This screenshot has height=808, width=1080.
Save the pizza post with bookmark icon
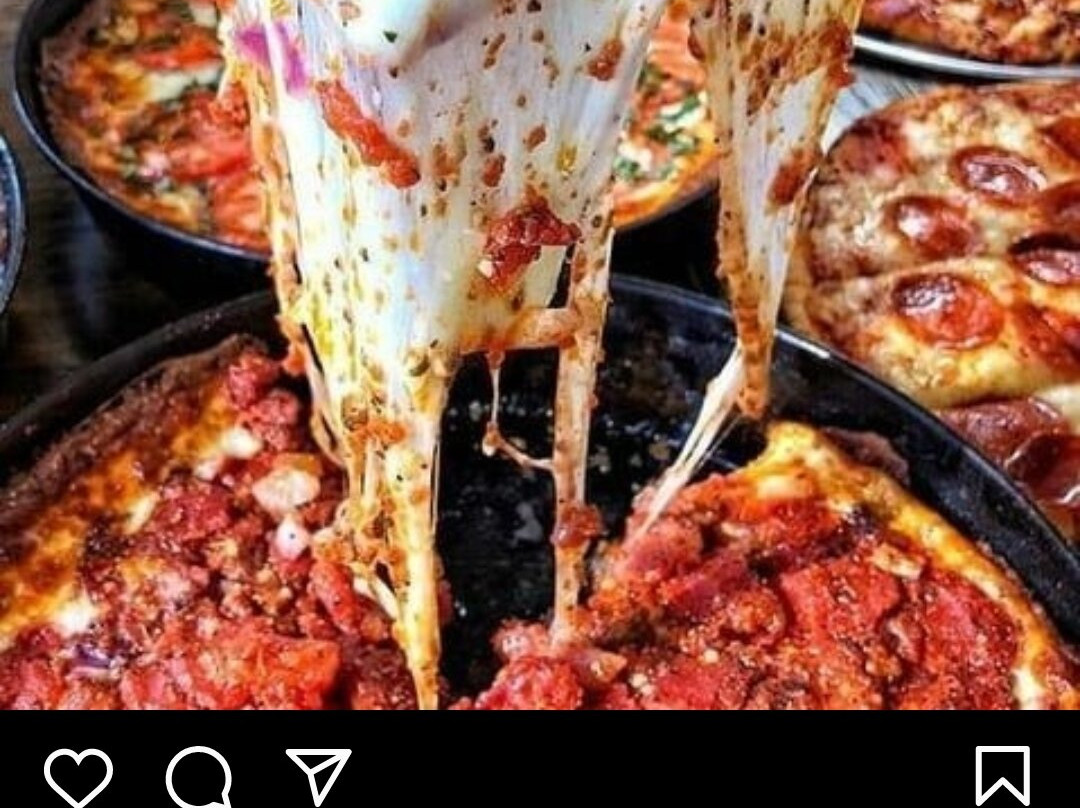pos(1002,776)
